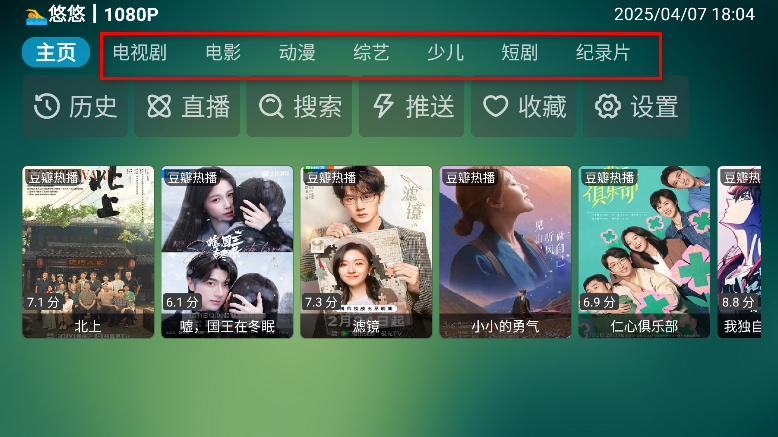This screenshot has width=778, height=437.
Task: Open 历史 watch history
Action: click(76, 107)
